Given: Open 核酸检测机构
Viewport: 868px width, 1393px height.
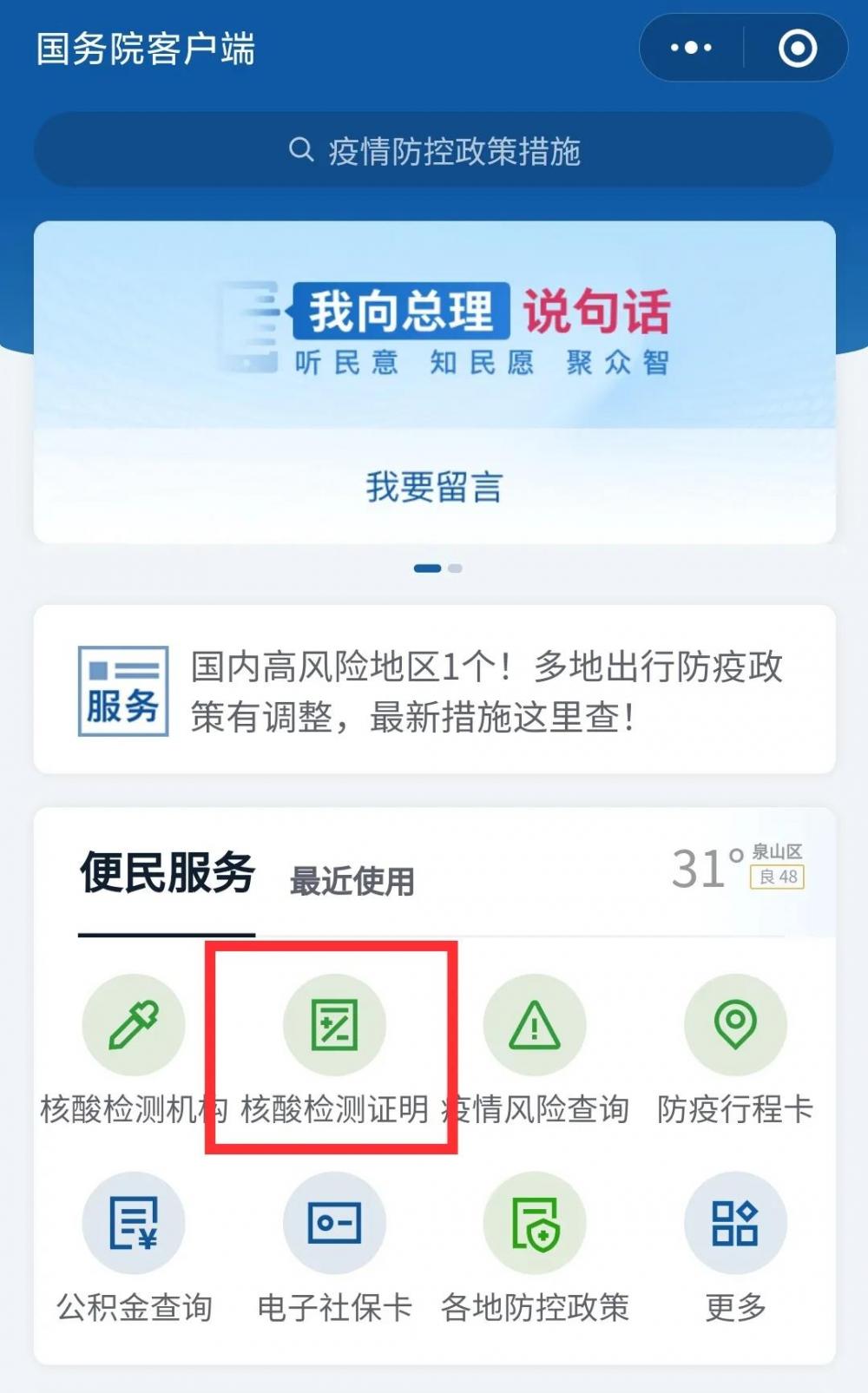Looking at the screenshot, I should [x=133, y=1026].
